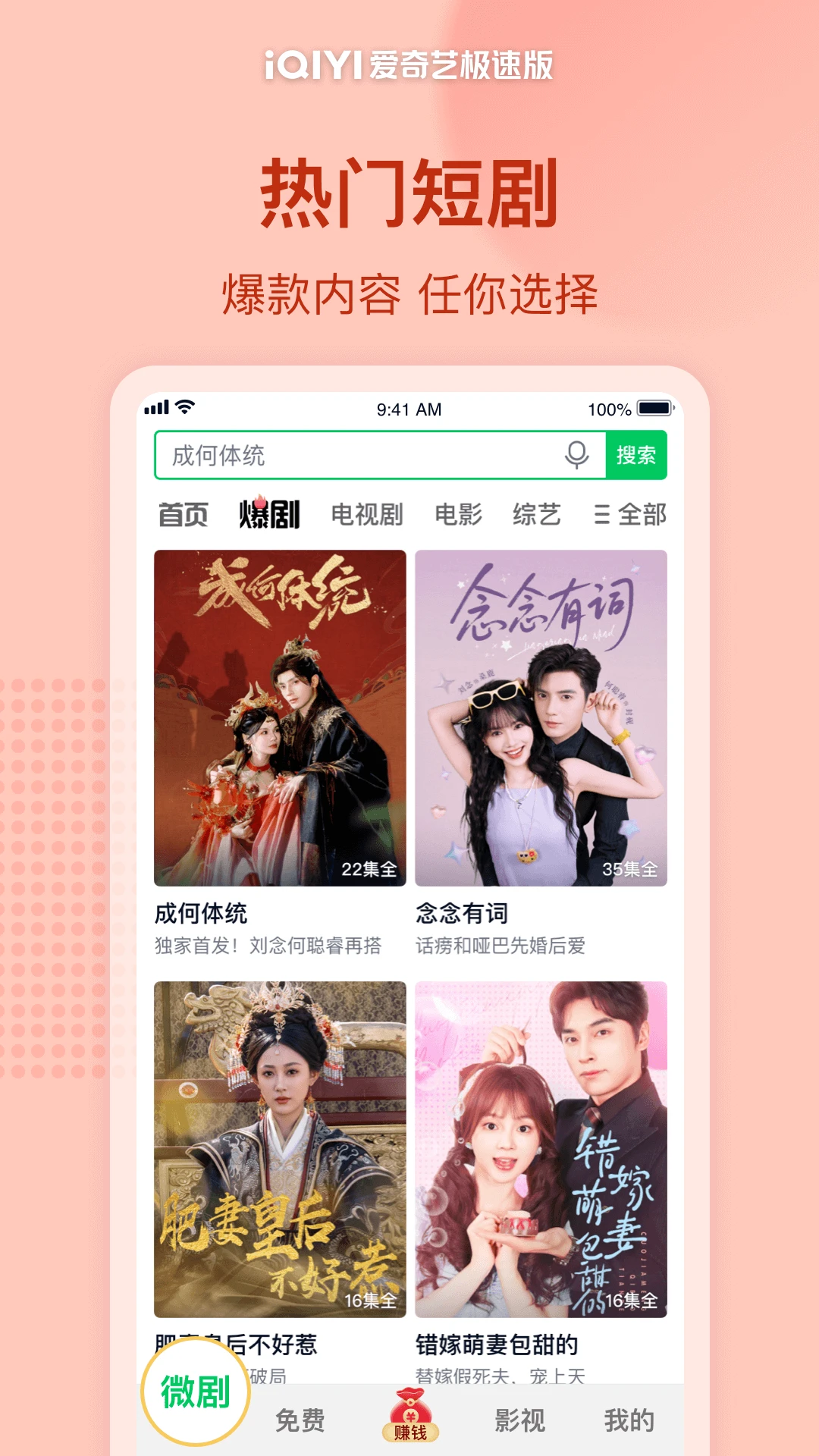This screenshot has width=819, height=1456.
Task: Switch to the 电视剧 tab
Action: pyautogui.click(x=368, y=514)
